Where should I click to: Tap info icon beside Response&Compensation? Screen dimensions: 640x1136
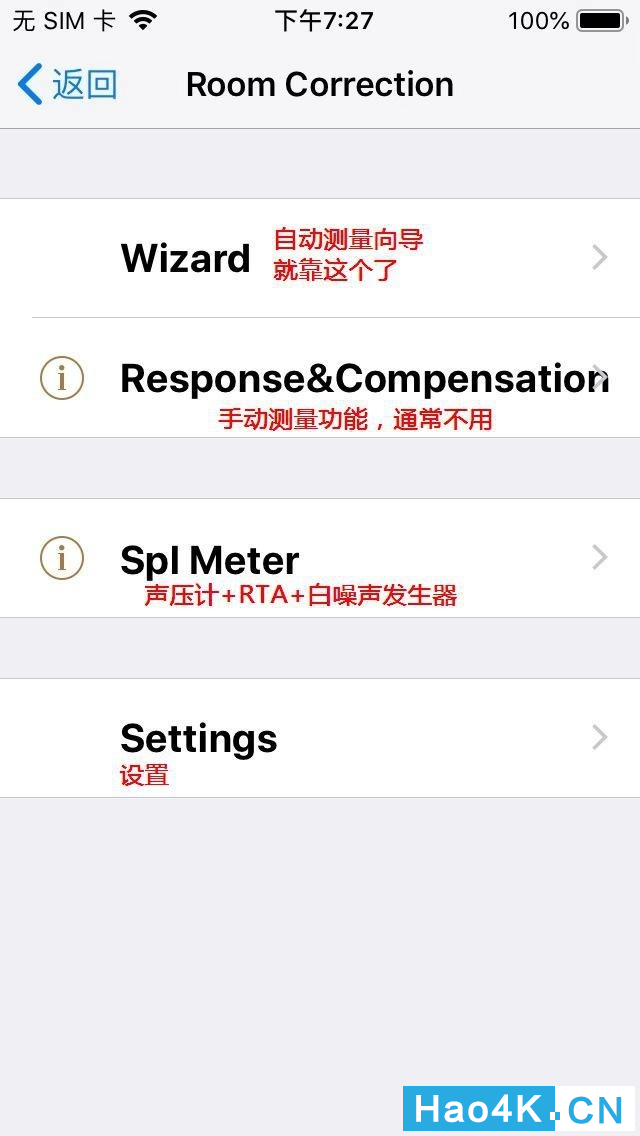click(x=62, y=377)
